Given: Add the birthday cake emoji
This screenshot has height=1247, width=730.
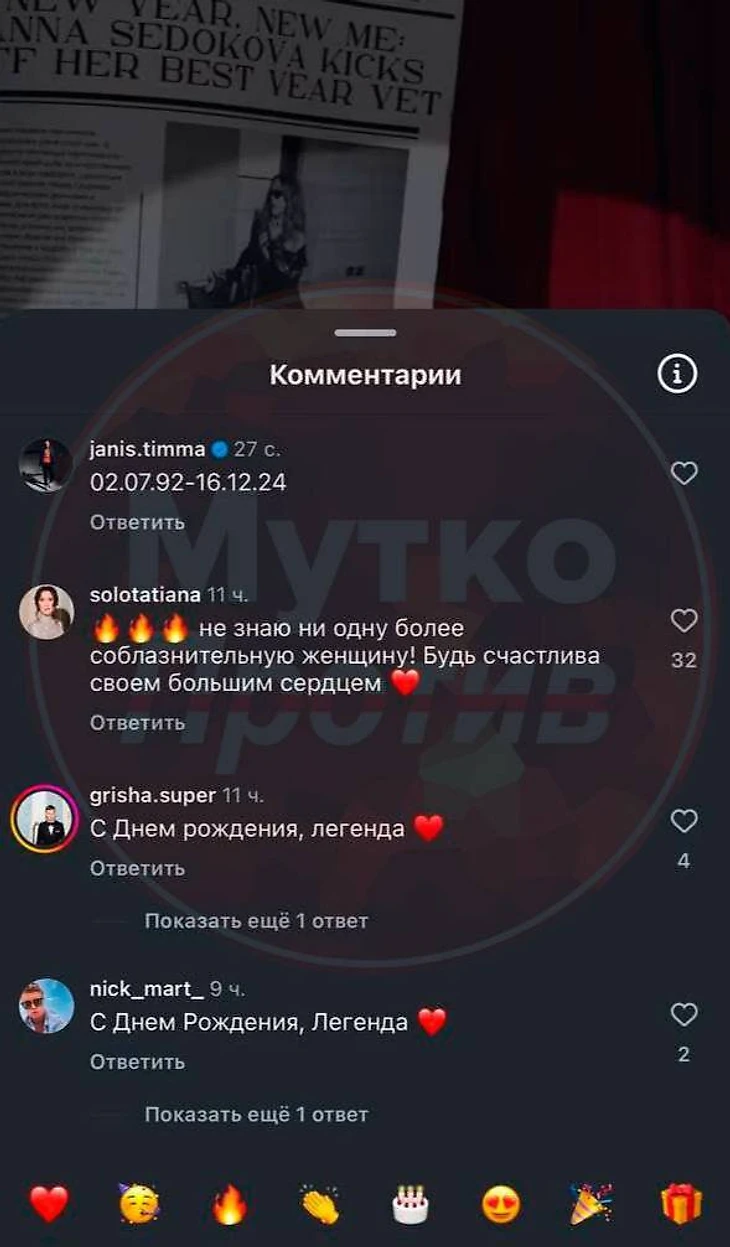Looking at the screenshot, I should pyautogui.click(x=410, y=1203).
